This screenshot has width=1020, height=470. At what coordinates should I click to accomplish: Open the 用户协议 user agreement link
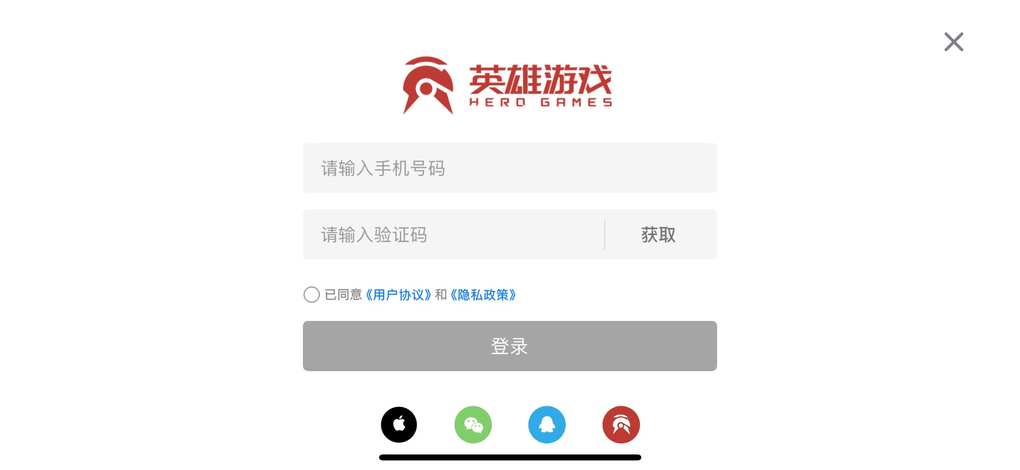click(399, 295)
